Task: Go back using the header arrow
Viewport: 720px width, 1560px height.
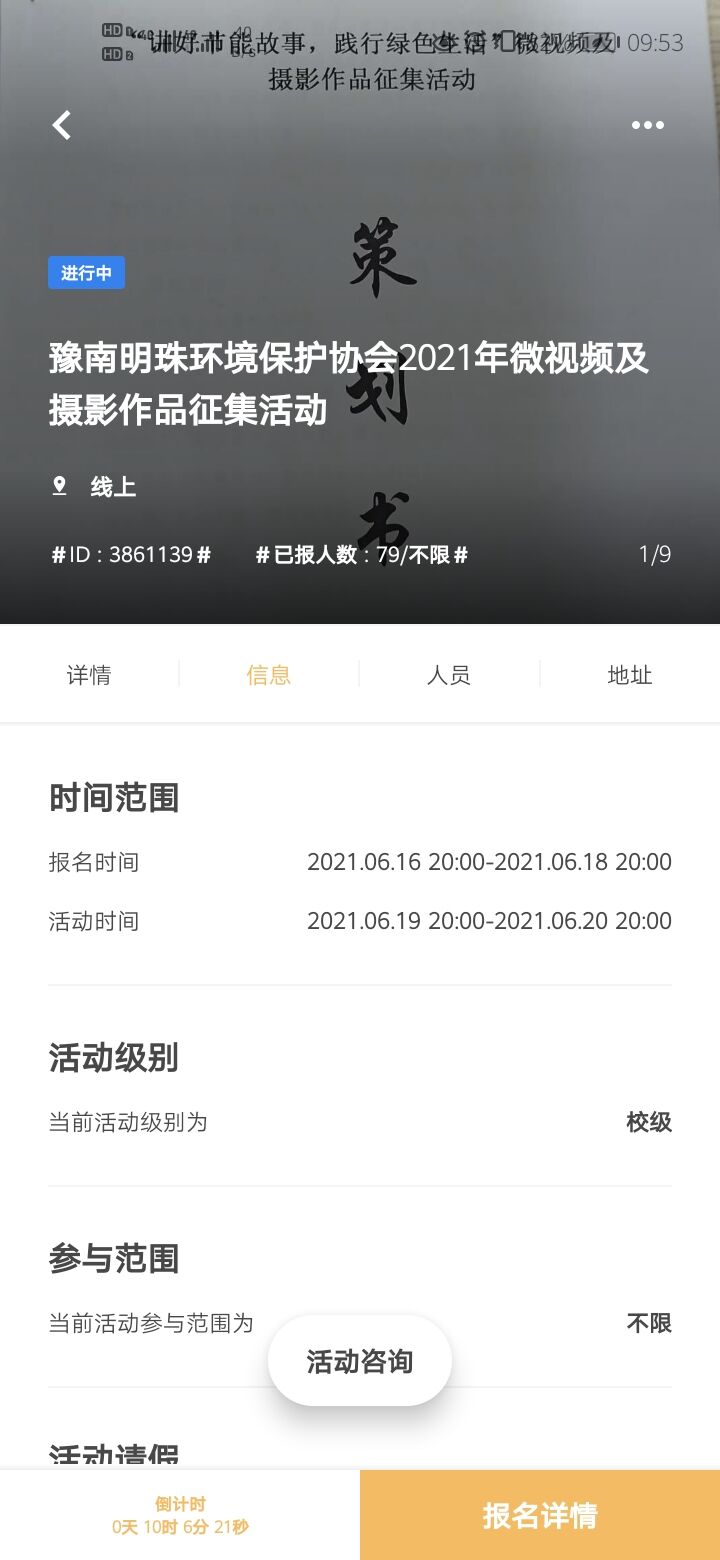Action: click(x=62, y=125)
